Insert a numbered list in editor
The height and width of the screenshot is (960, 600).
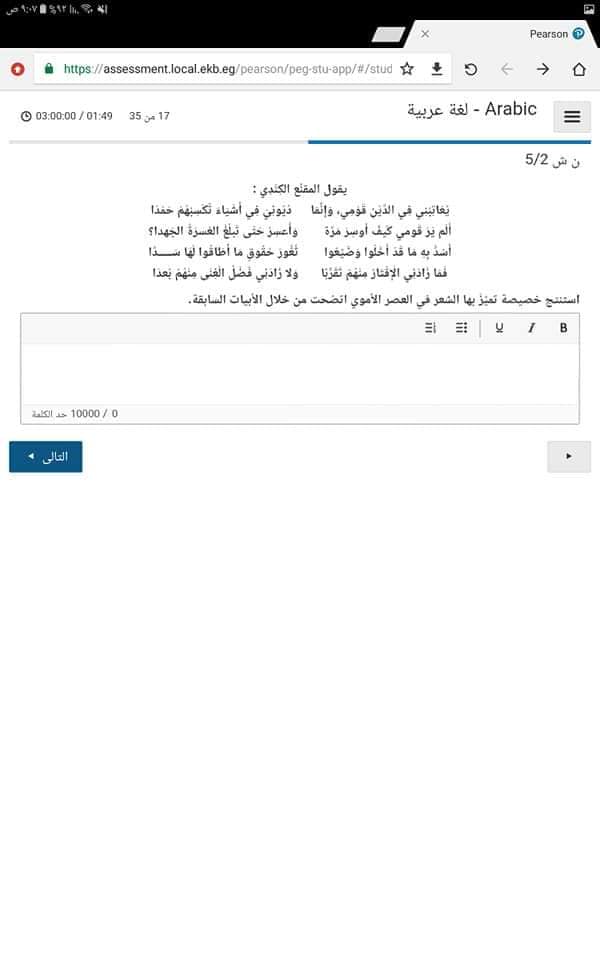[430, 328]
